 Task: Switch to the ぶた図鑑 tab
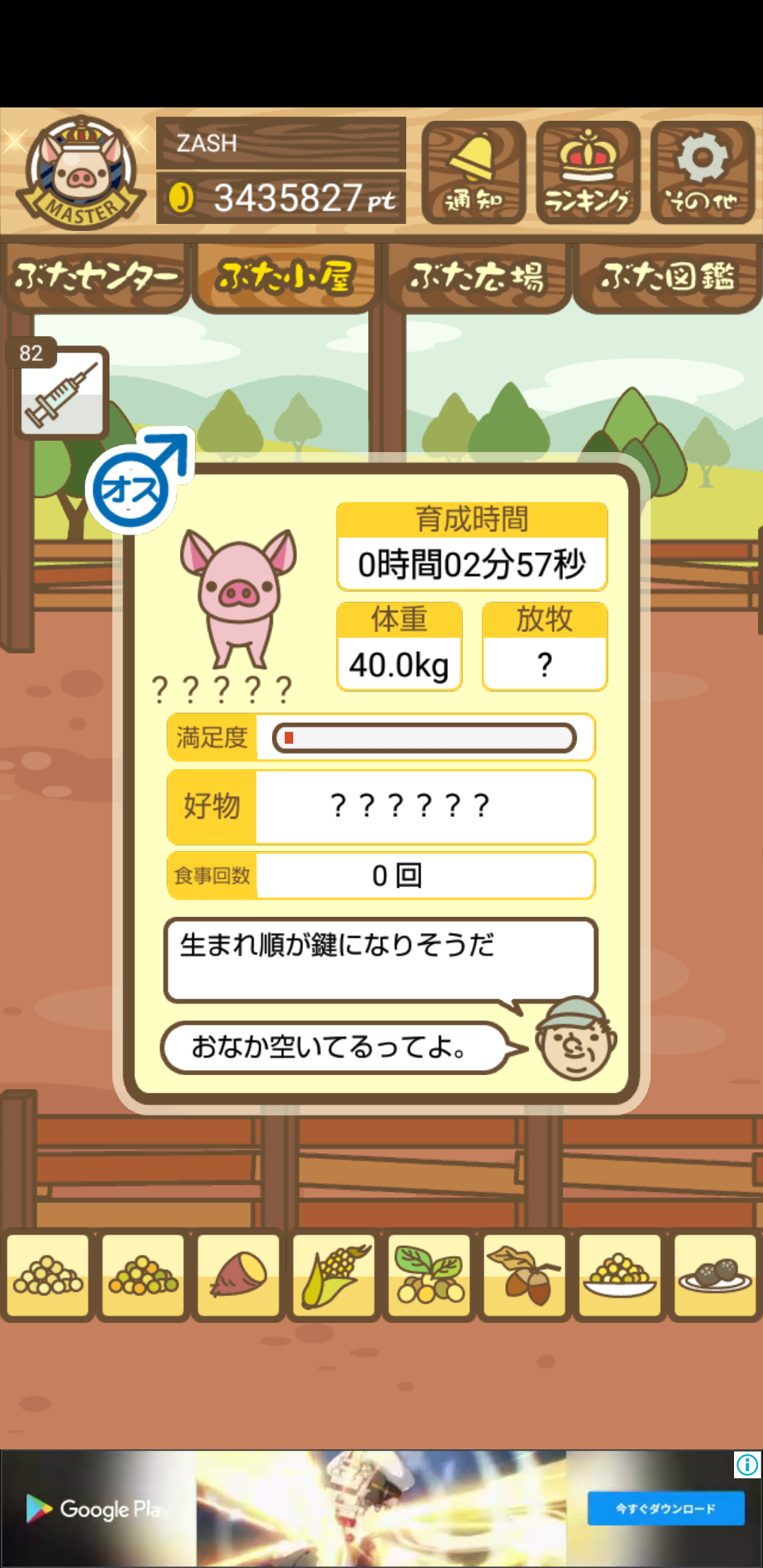click(x=667, y=277)
